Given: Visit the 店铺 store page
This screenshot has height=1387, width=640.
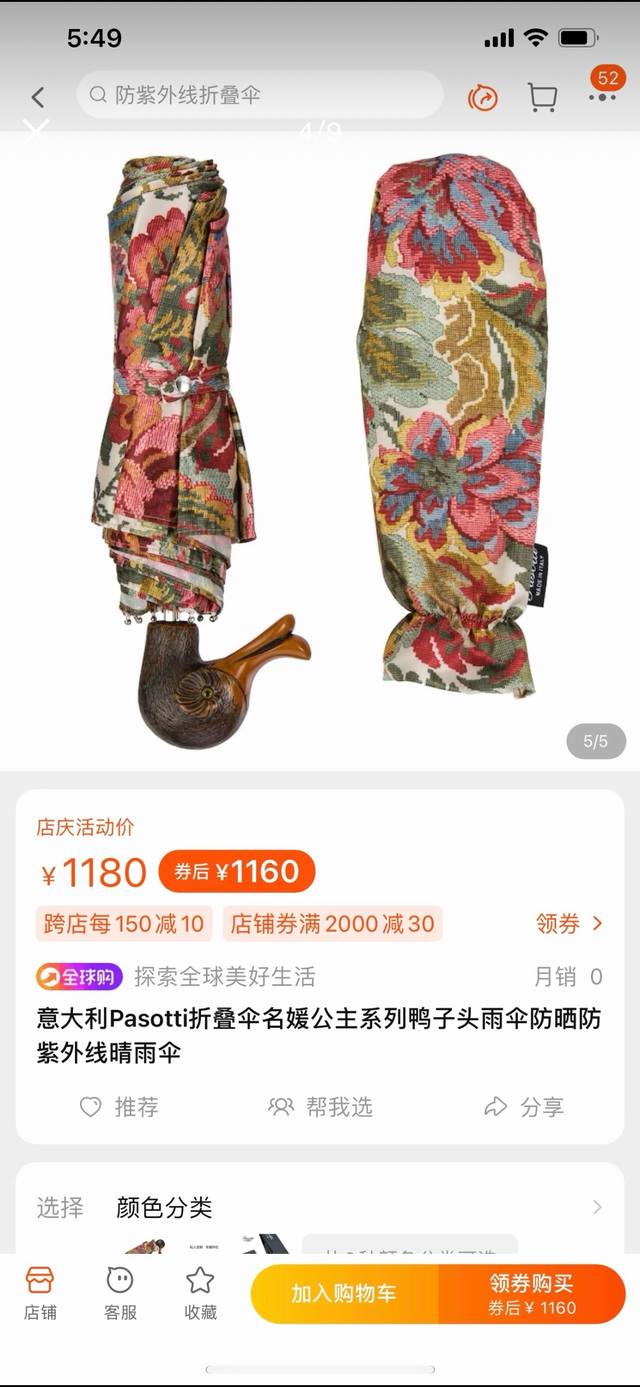Looking at the screenshot, I should click(40, 1292).
